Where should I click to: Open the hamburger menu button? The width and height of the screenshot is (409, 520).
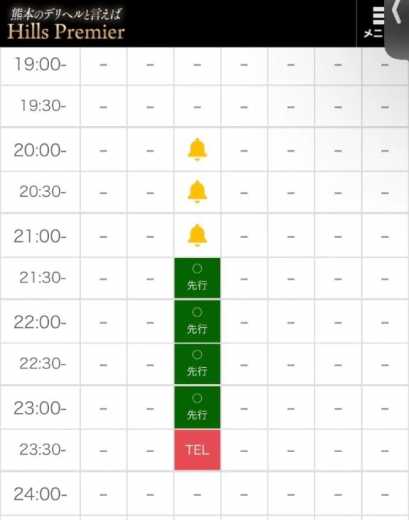pos(373,23)
